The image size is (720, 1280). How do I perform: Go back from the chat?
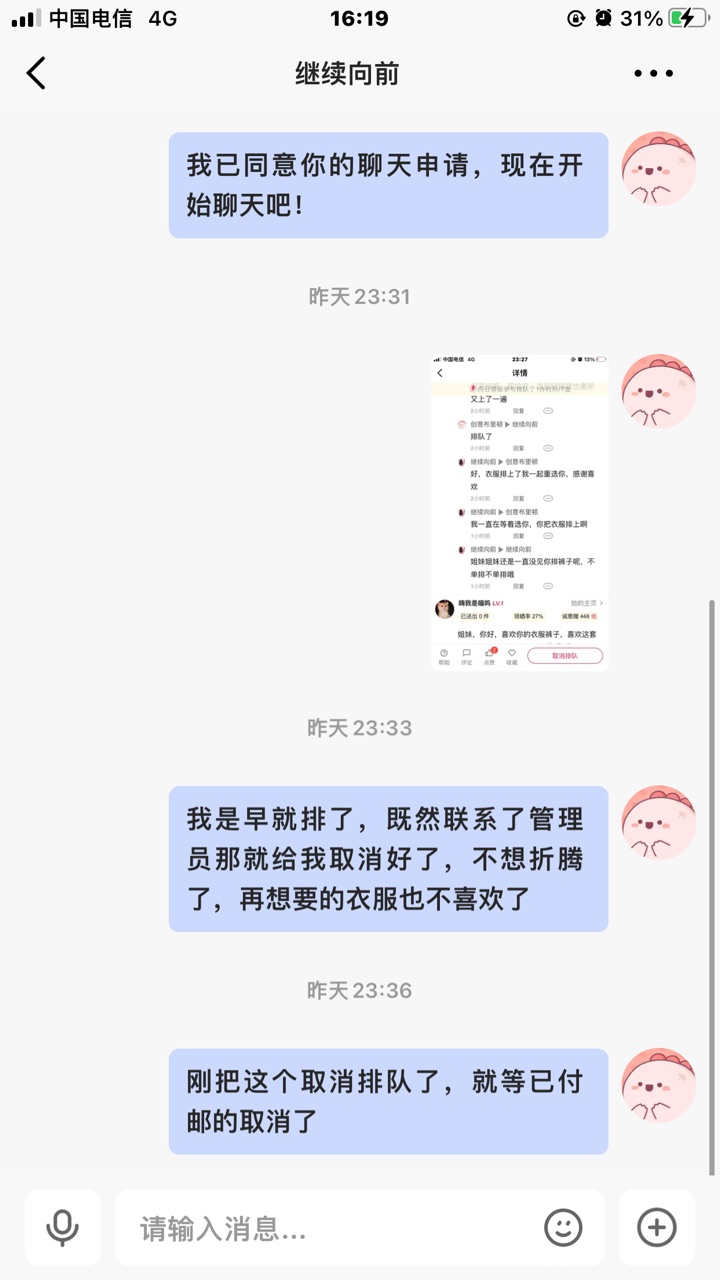37,73
